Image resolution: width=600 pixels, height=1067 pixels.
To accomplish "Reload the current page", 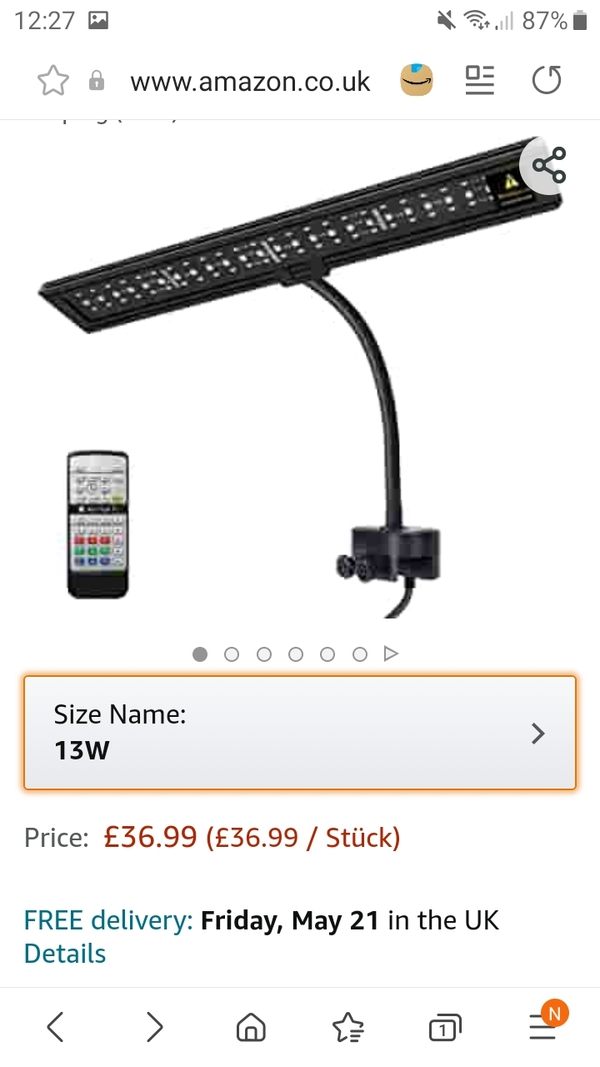I will 546,80.
